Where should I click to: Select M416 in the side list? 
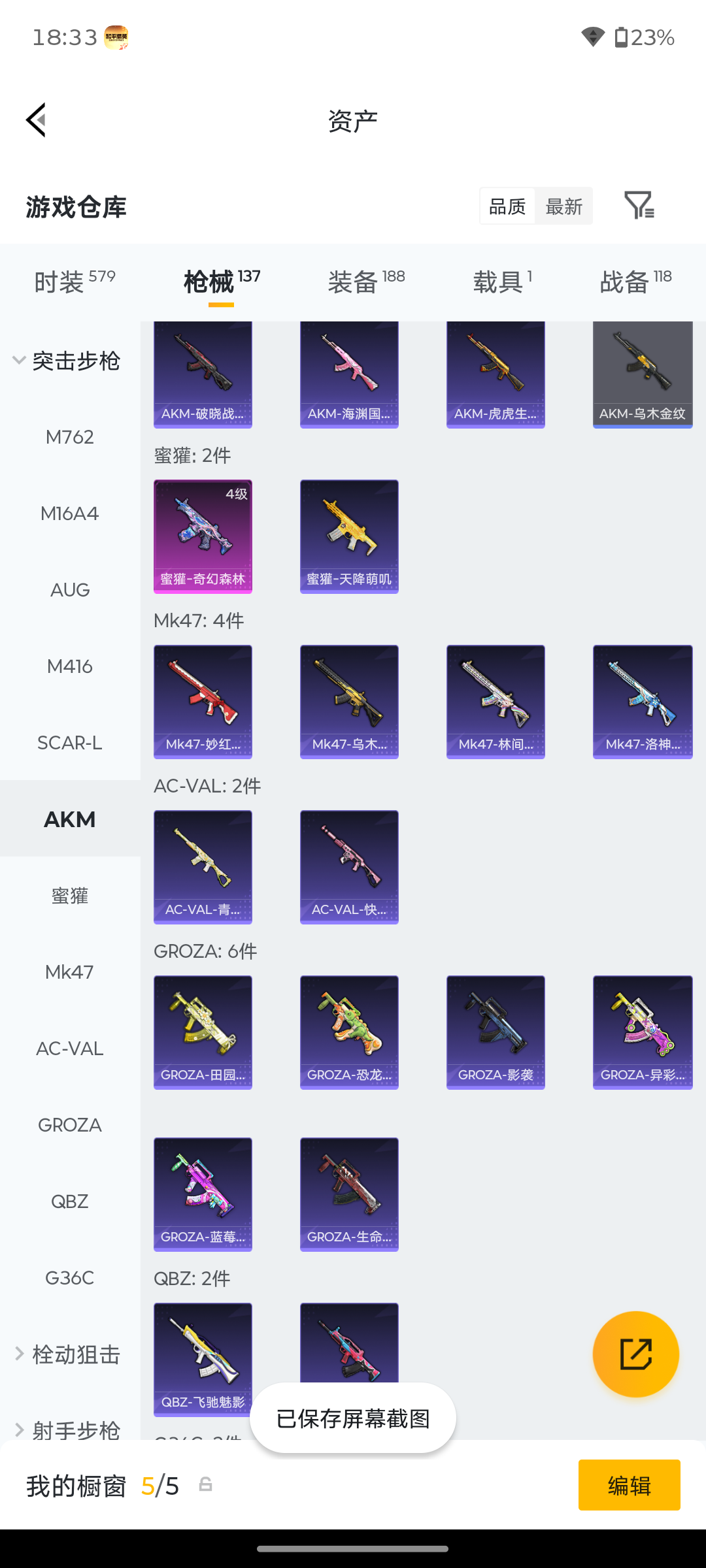tap(70, 666)
